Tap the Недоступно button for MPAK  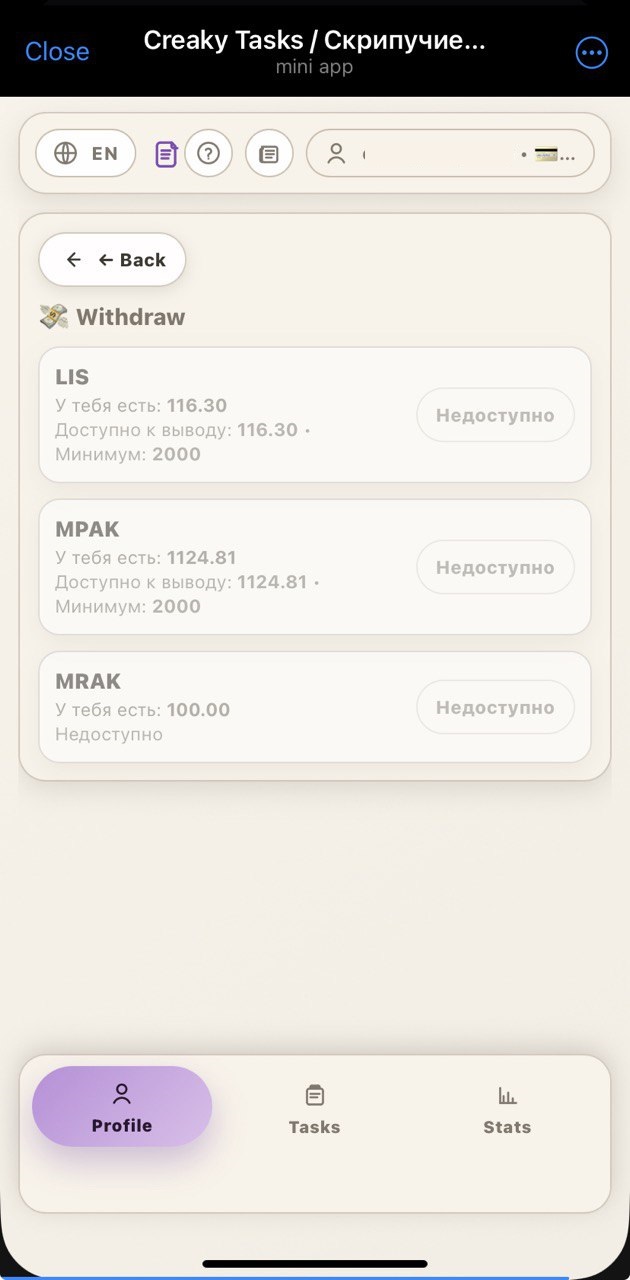pyautogui.click(x=495, y=567)
